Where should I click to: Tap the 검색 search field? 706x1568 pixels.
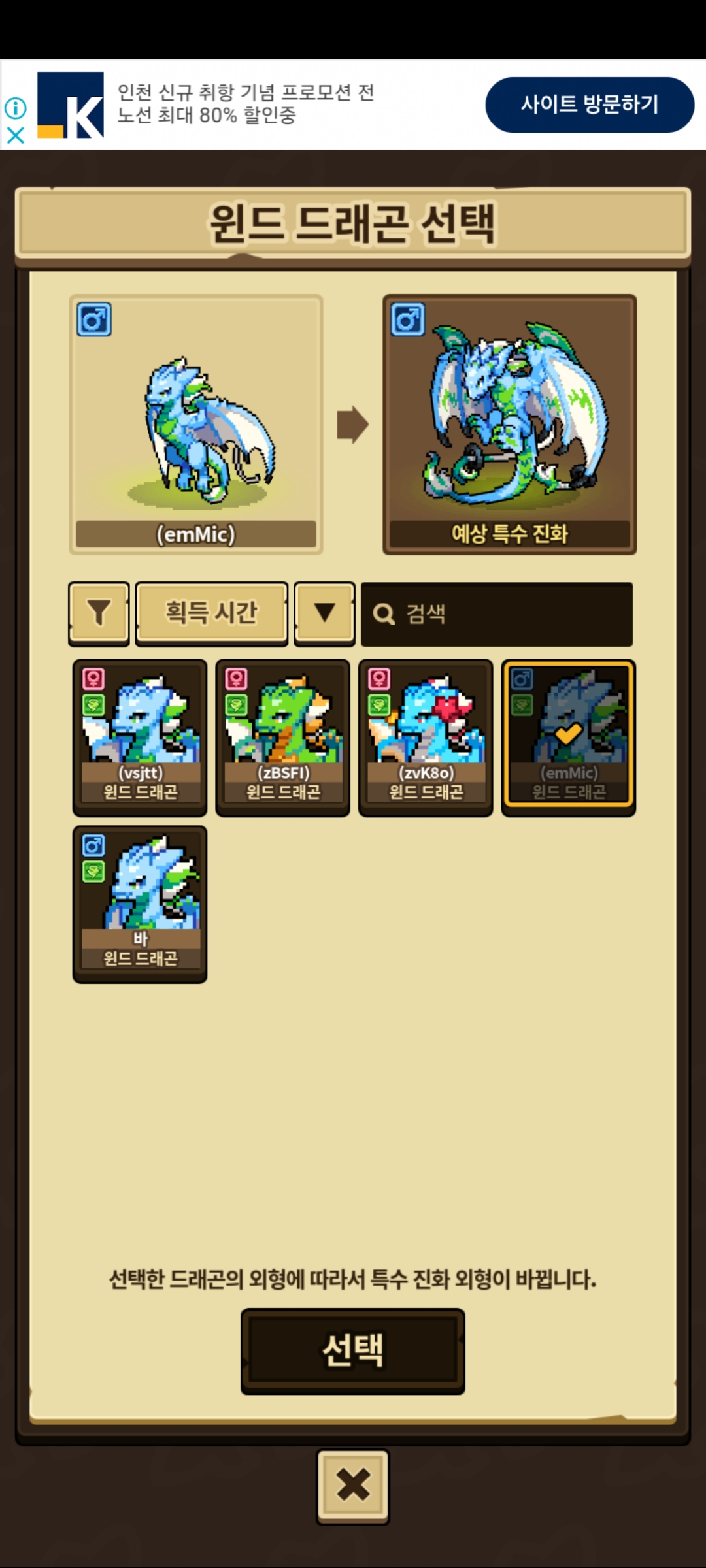pyautogui.click(x=497, y=614)
